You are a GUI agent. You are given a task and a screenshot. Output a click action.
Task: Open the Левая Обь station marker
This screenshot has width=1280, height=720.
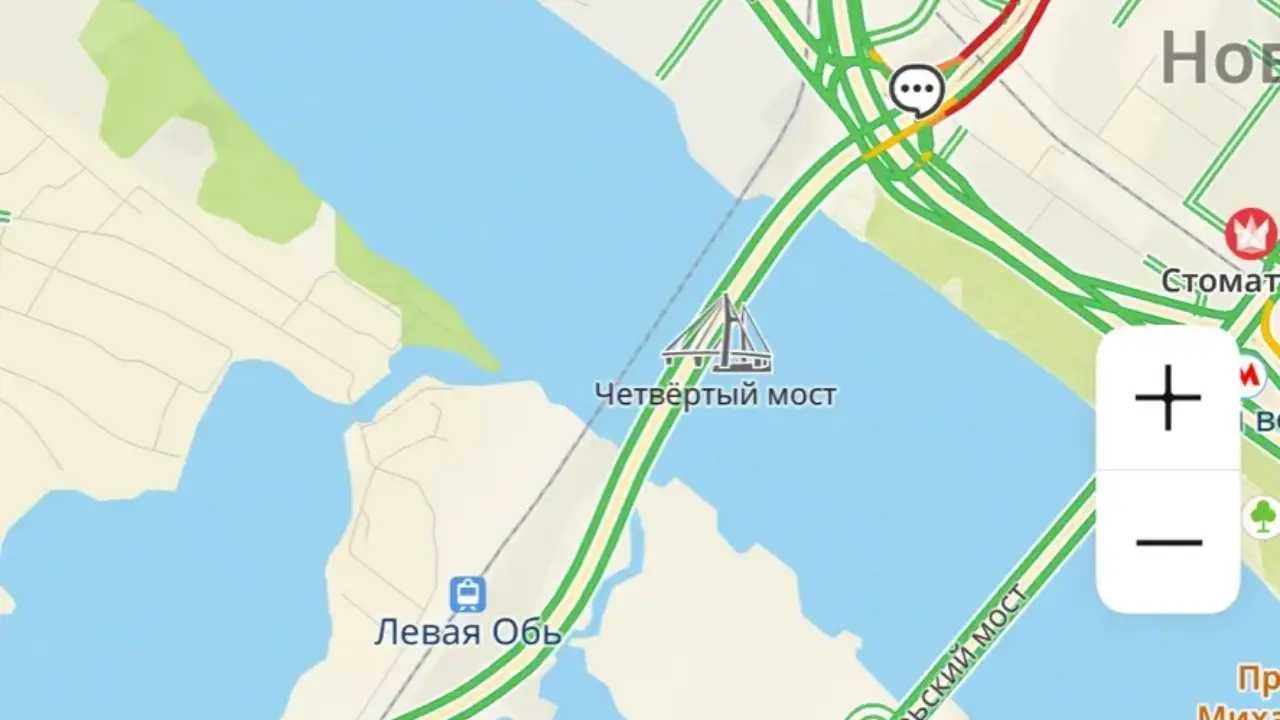pos(467,594)
